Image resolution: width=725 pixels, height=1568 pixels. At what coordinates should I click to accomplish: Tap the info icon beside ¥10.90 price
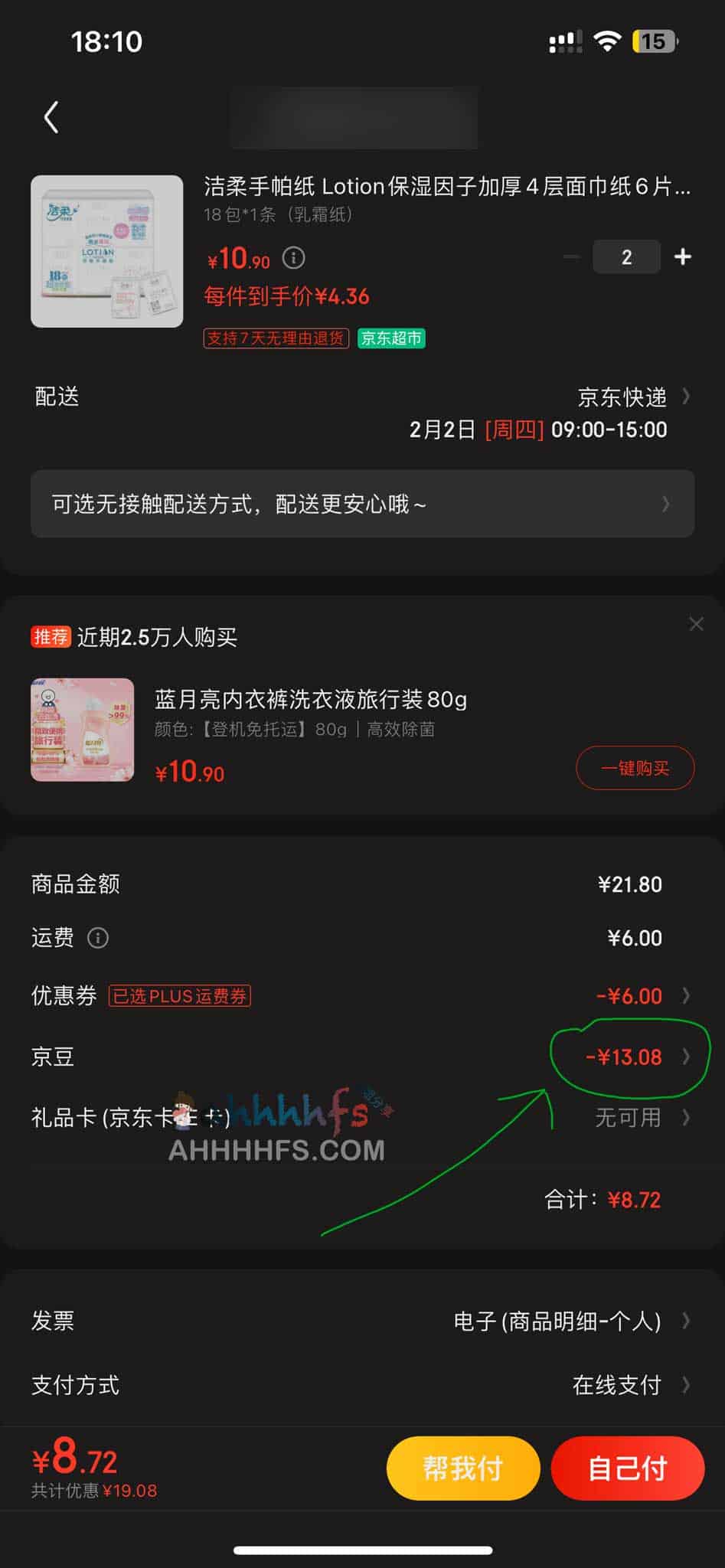pyautogui.click(x=293, y=257)
